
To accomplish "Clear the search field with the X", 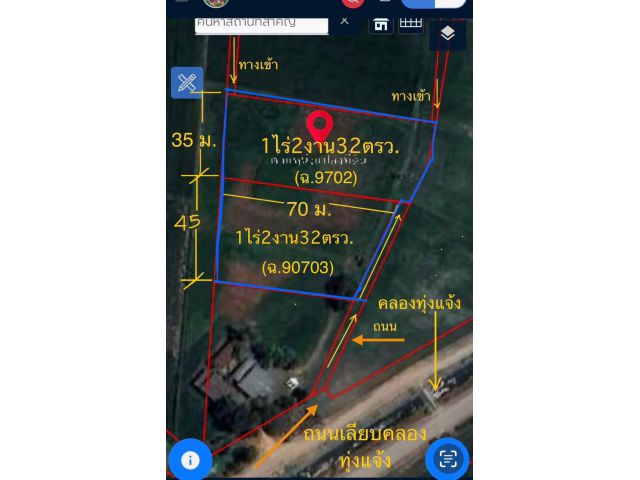I will [x=345, y=21].
